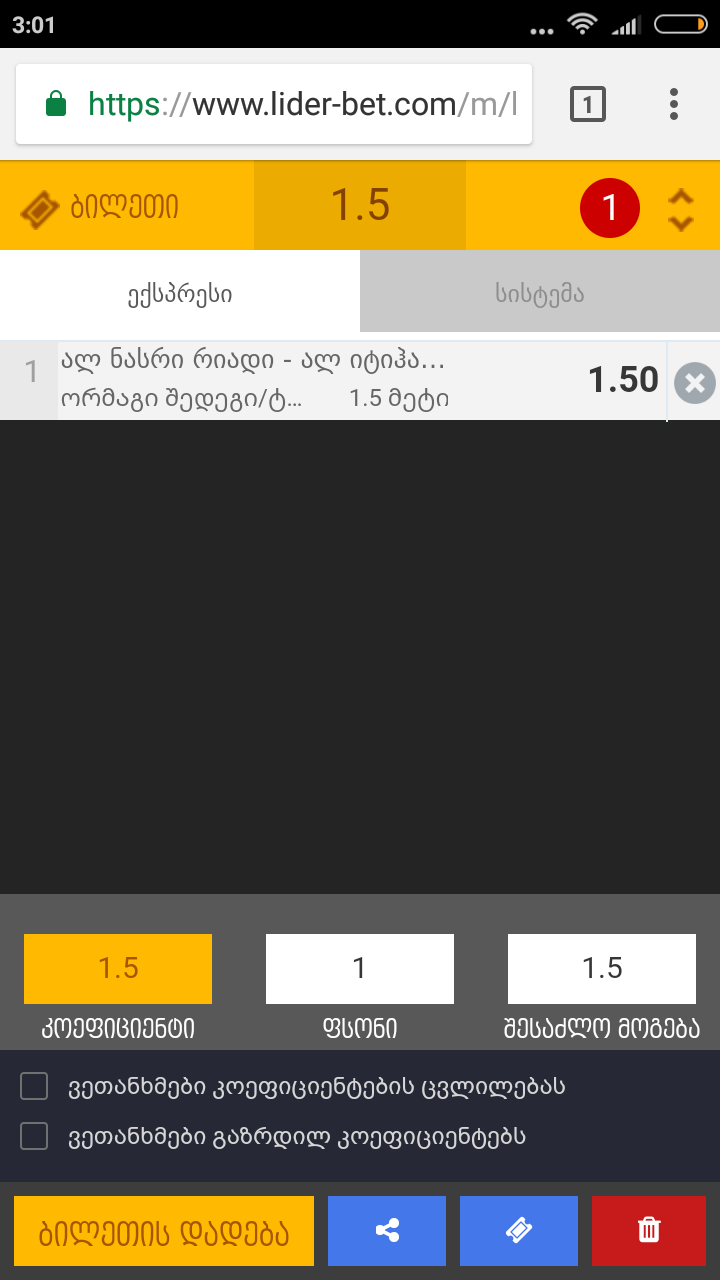Edit the ფსონი stake amount field
Image resolution: width=720 pixels, height=1280 pixels.
(x=360, y=968)
